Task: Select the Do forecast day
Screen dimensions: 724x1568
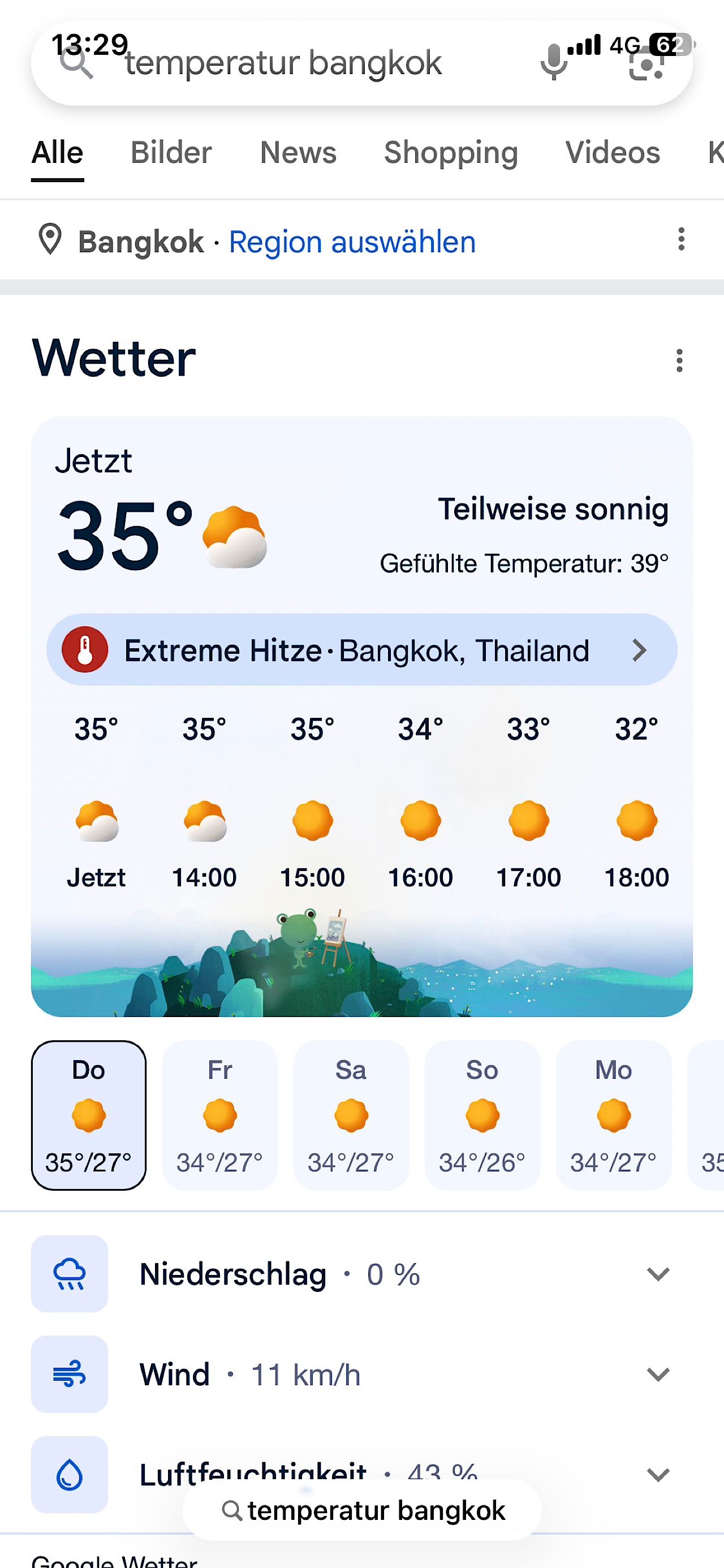Action: pyautogui.click(x=89, y=1115)
